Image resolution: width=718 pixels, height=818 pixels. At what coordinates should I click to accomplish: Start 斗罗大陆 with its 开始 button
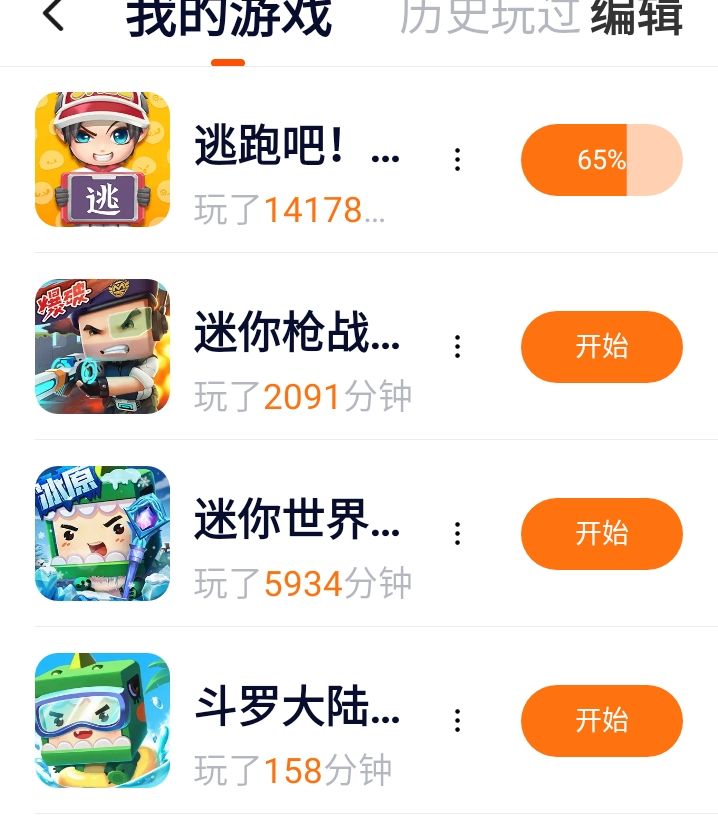[601, 720]
